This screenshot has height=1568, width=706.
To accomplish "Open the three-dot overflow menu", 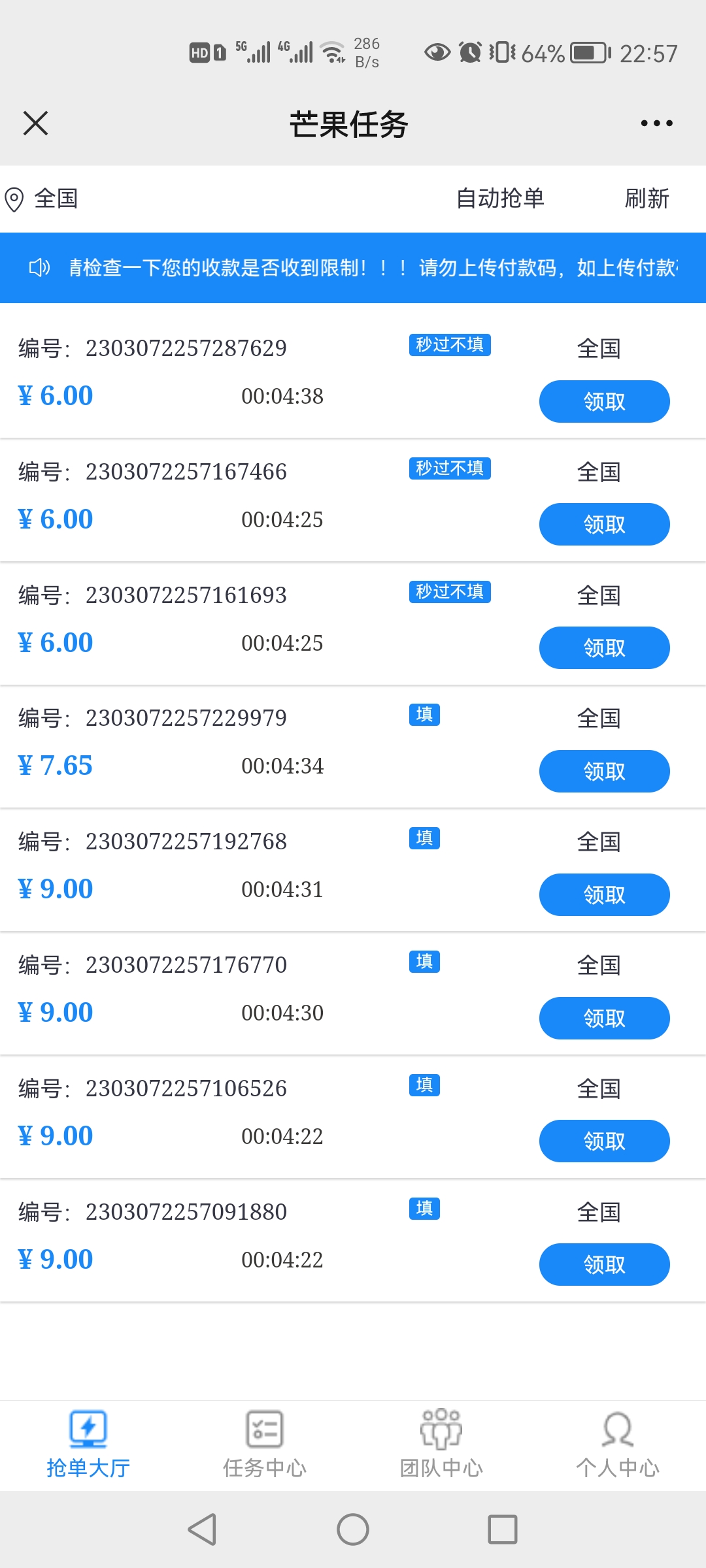I will coord(656,123).
